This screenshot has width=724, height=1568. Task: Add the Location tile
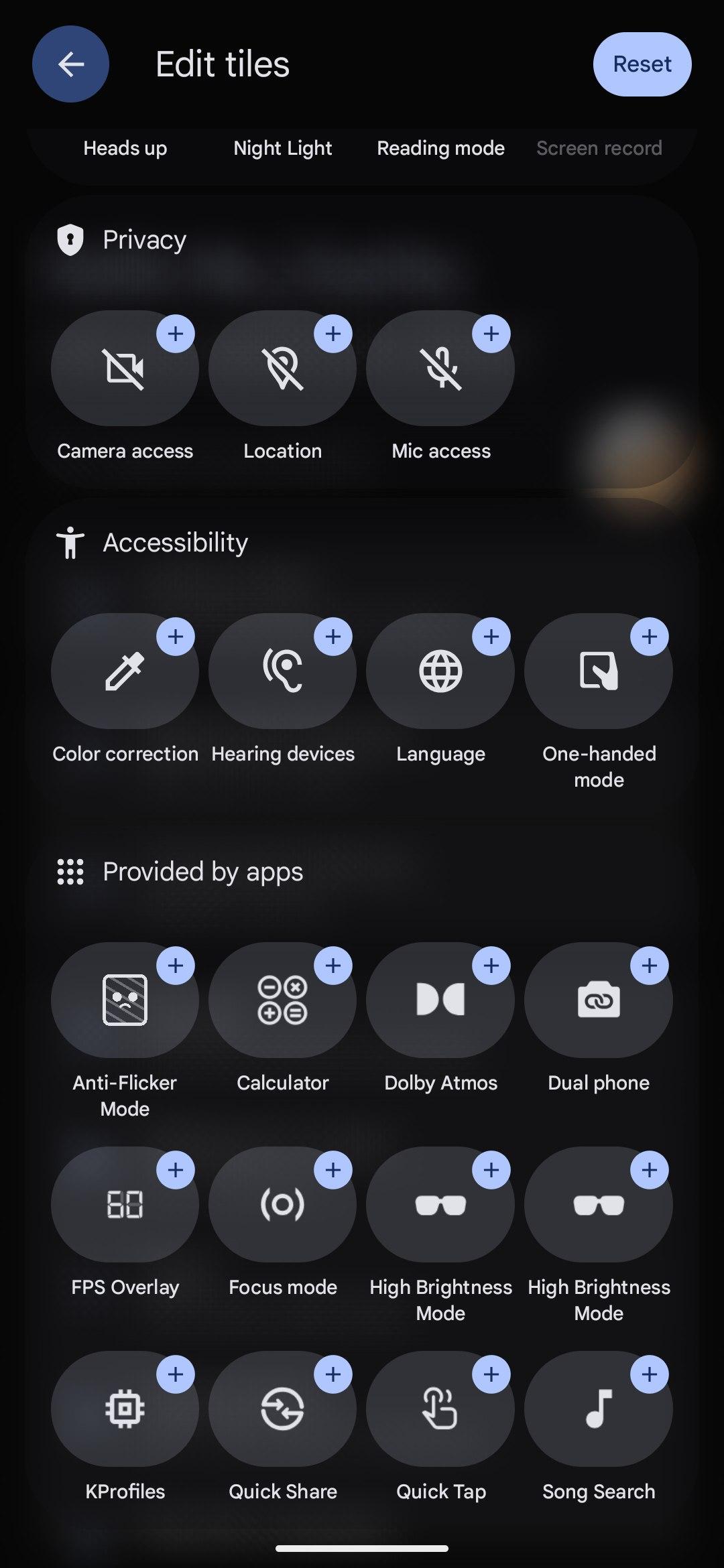333,334
